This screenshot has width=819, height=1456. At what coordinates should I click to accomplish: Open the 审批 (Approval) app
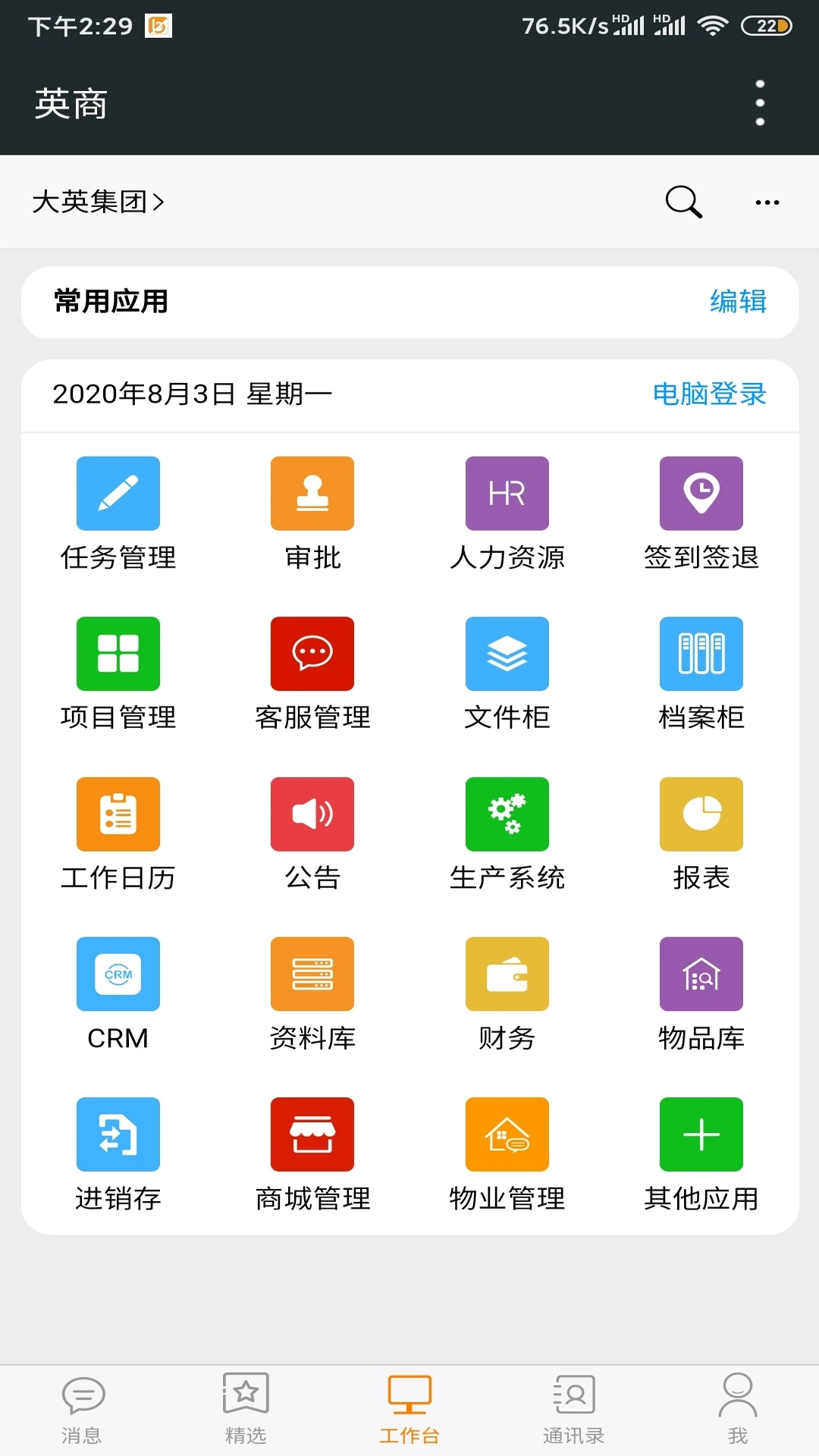click(x=312, y=493)
